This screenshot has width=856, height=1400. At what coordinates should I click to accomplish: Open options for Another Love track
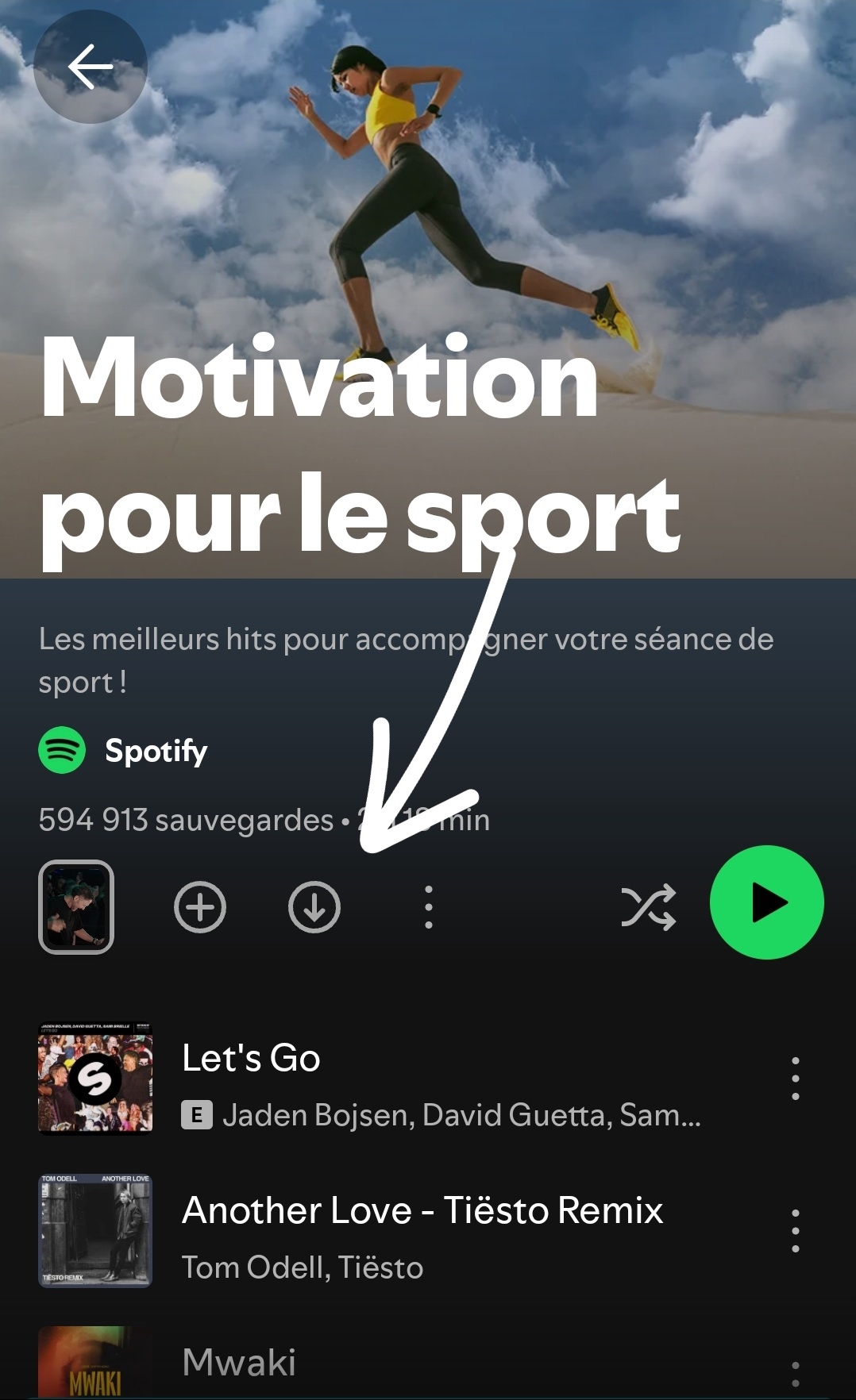coord(795,1231)
